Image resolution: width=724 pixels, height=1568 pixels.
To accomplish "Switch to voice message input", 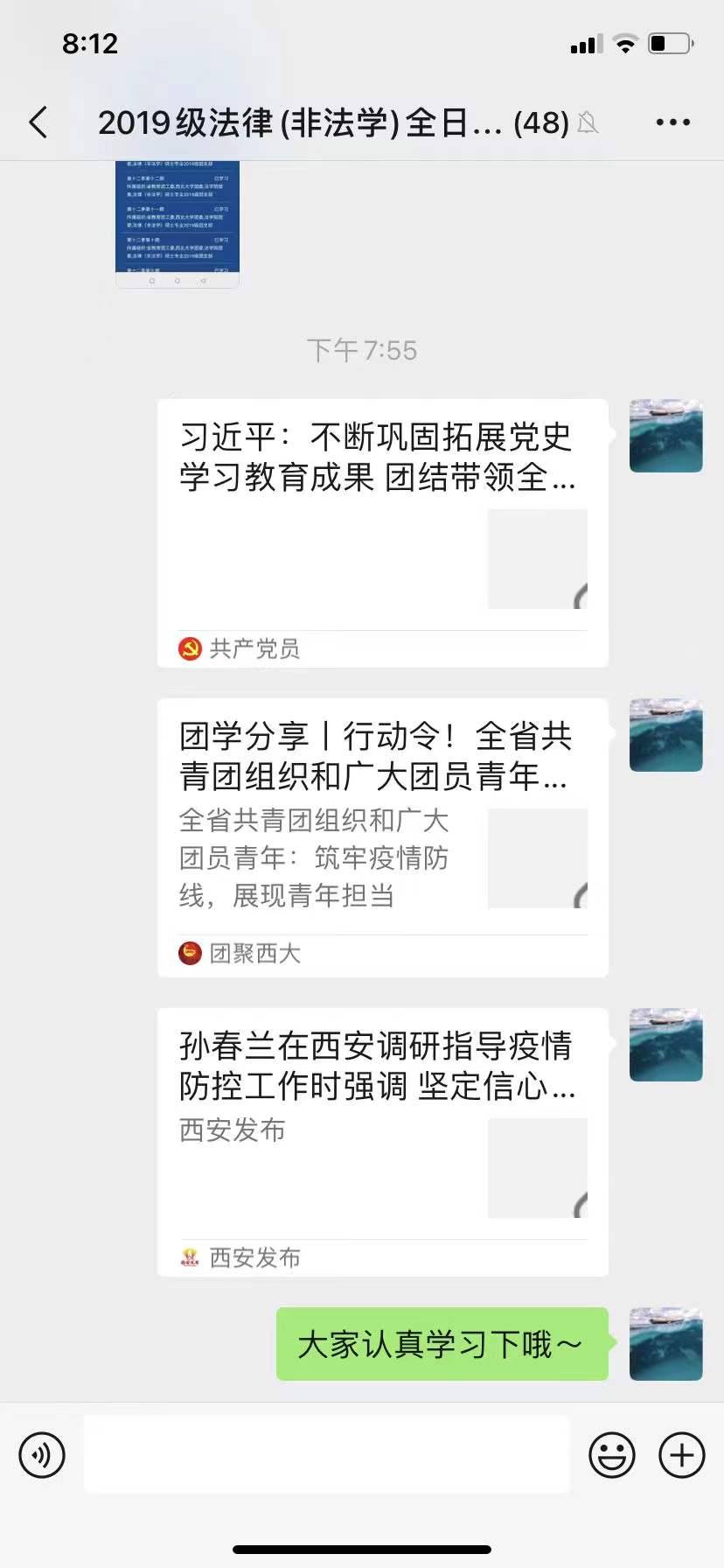I will point(42,1455).
